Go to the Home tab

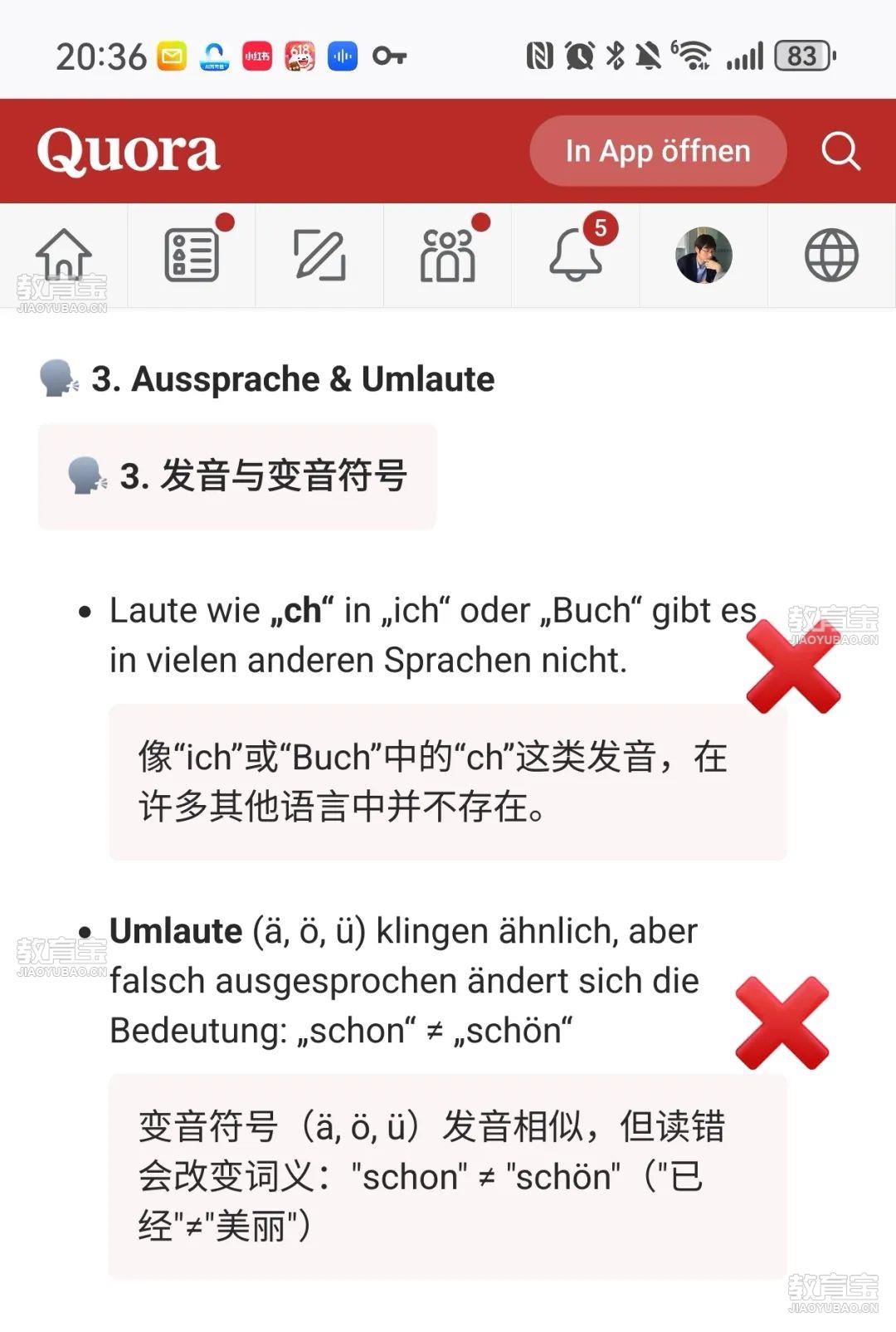64,256
